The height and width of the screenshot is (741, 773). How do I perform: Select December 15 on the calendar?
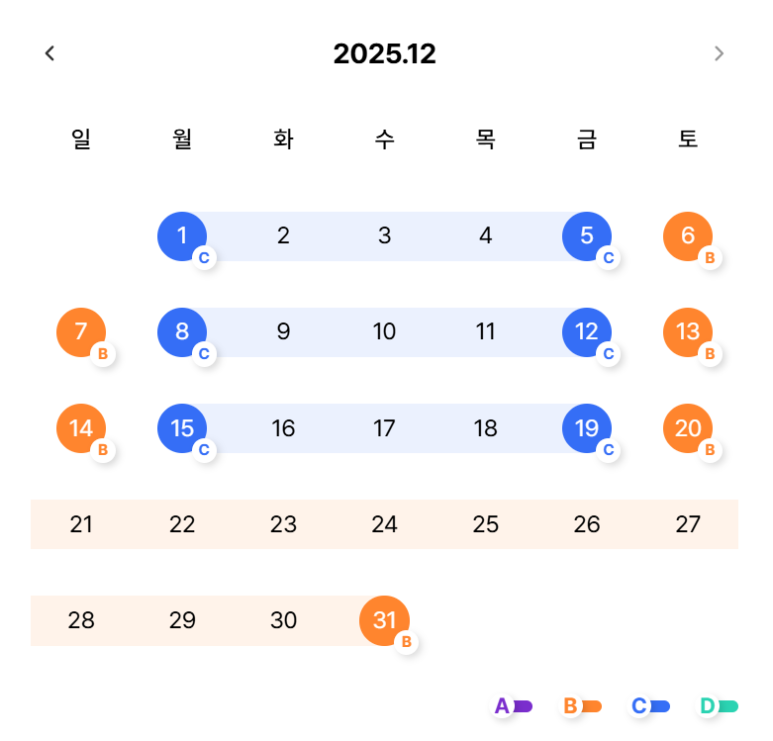click(x=182, y=428)
